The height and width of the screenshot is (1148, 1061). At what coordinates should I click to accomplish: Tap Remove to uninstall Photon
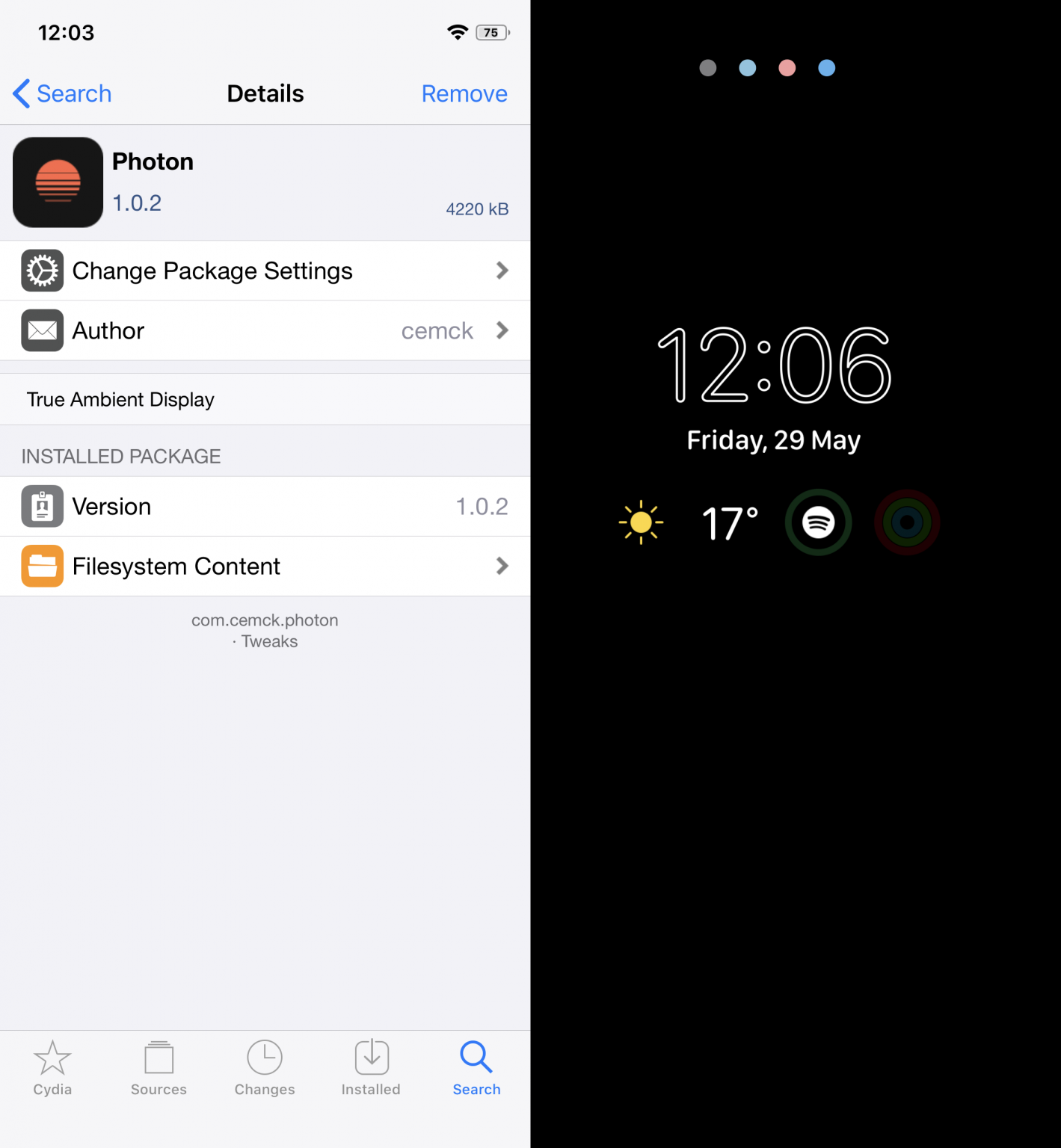[x=464, y=94]
